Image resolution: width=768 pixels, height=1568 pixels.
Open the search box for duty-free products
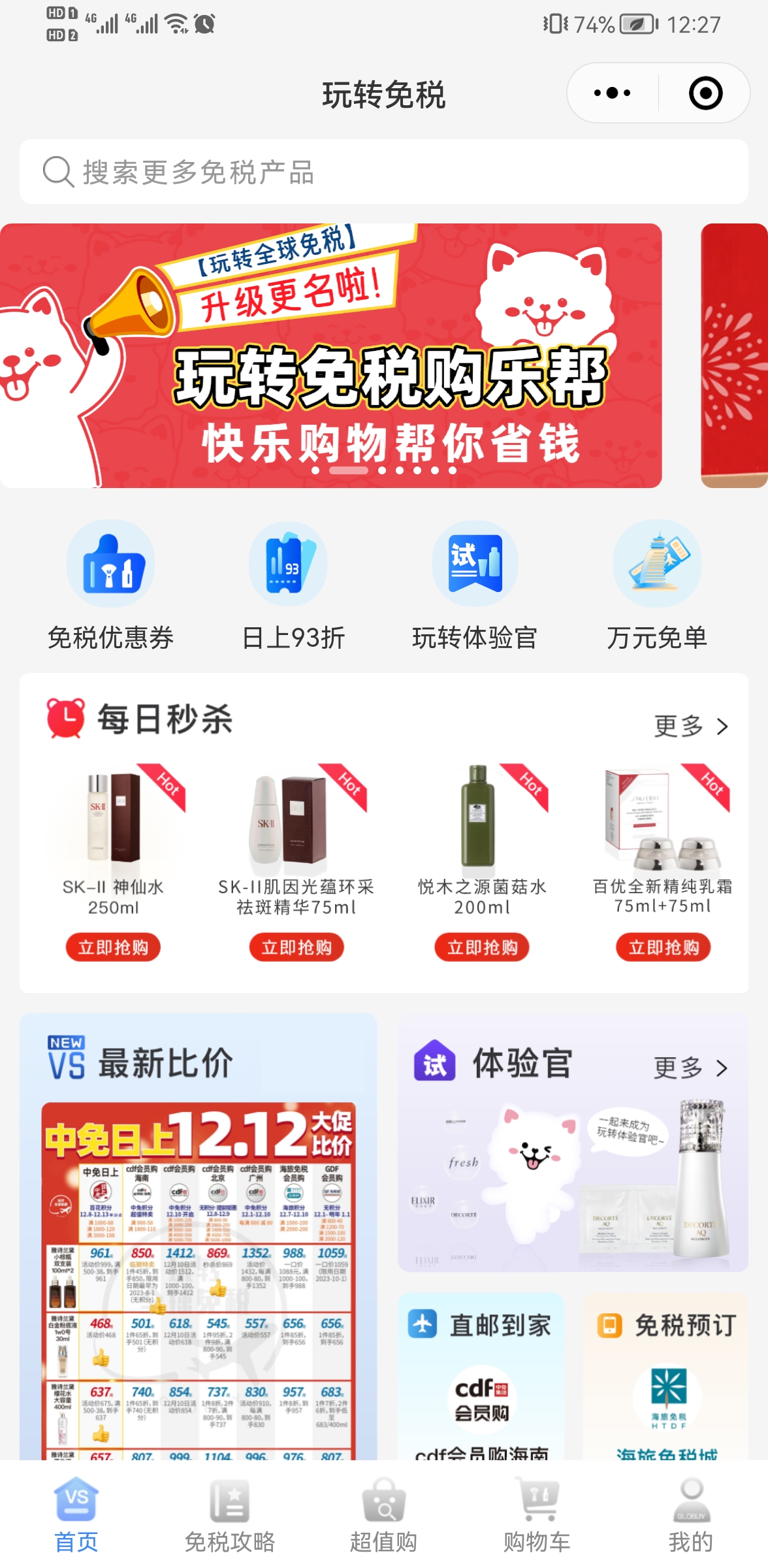coord(383,172)
